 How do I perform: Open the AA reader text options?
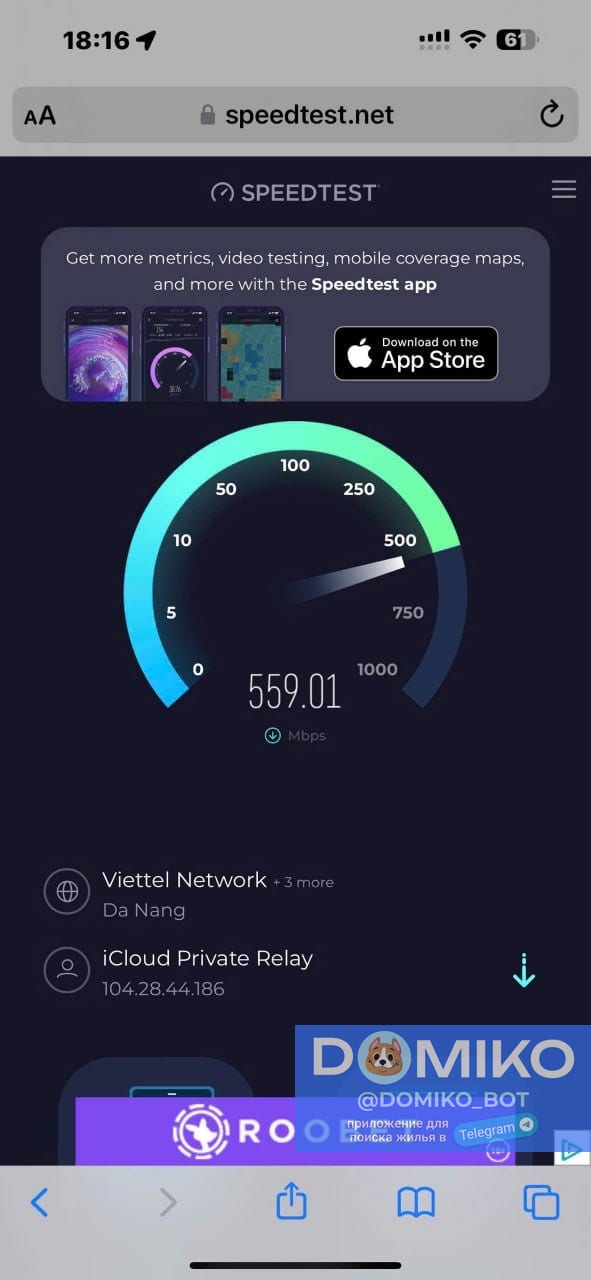(40, 116)
